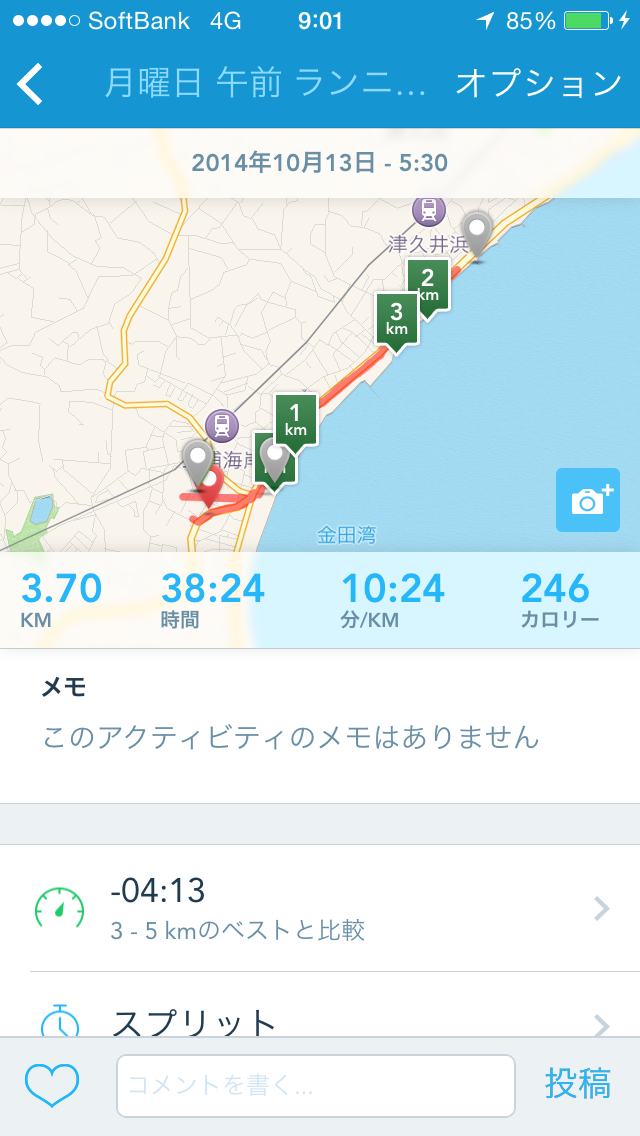Open the 3 - 5 km best comparison row
This screenshot has height=1136, width=640.
tap(320, 908)
